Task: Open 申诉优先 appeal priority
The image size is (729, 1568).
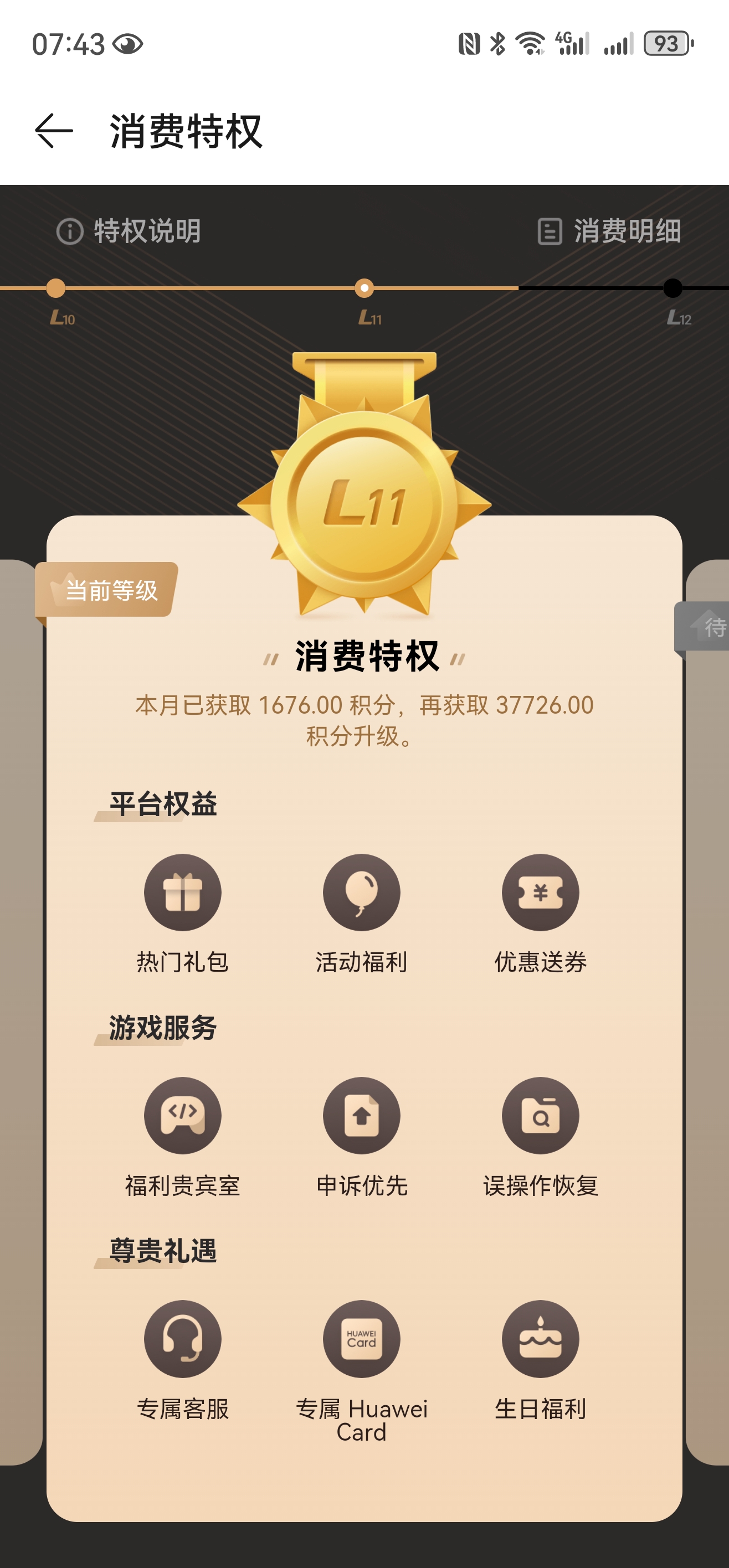Action: tap(361, 1116)
